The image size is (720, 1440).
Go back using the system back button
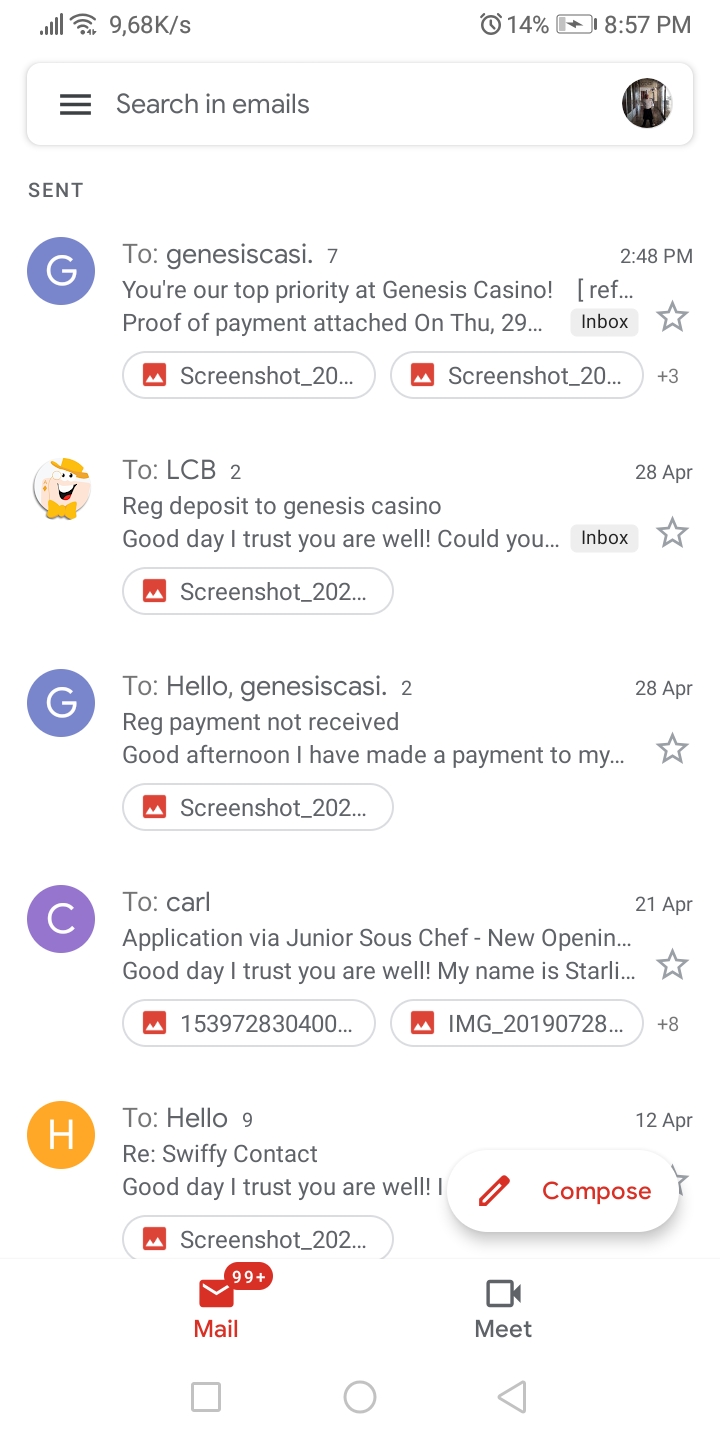[512, 1397]
